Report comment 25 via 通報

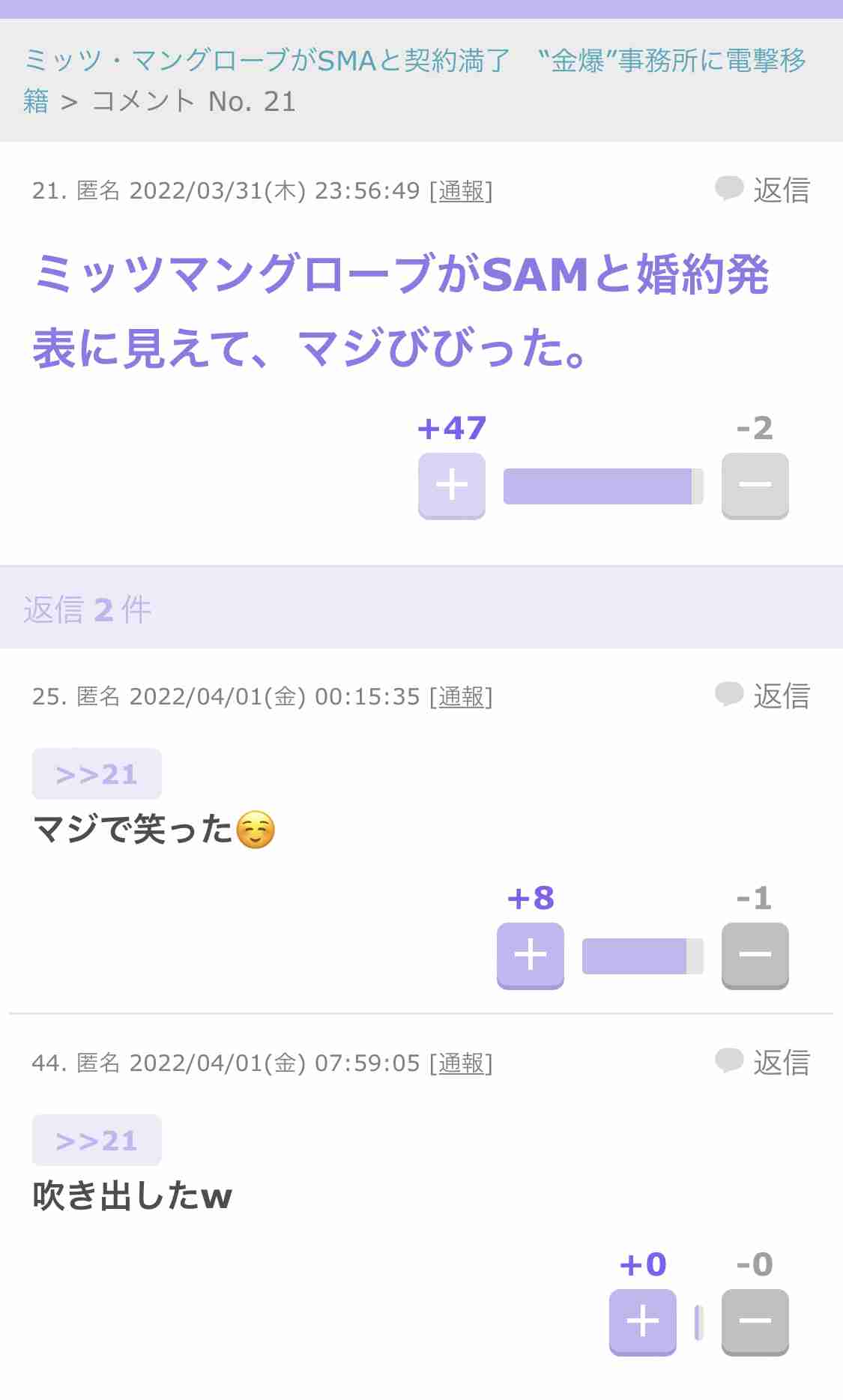coord(462,697)
